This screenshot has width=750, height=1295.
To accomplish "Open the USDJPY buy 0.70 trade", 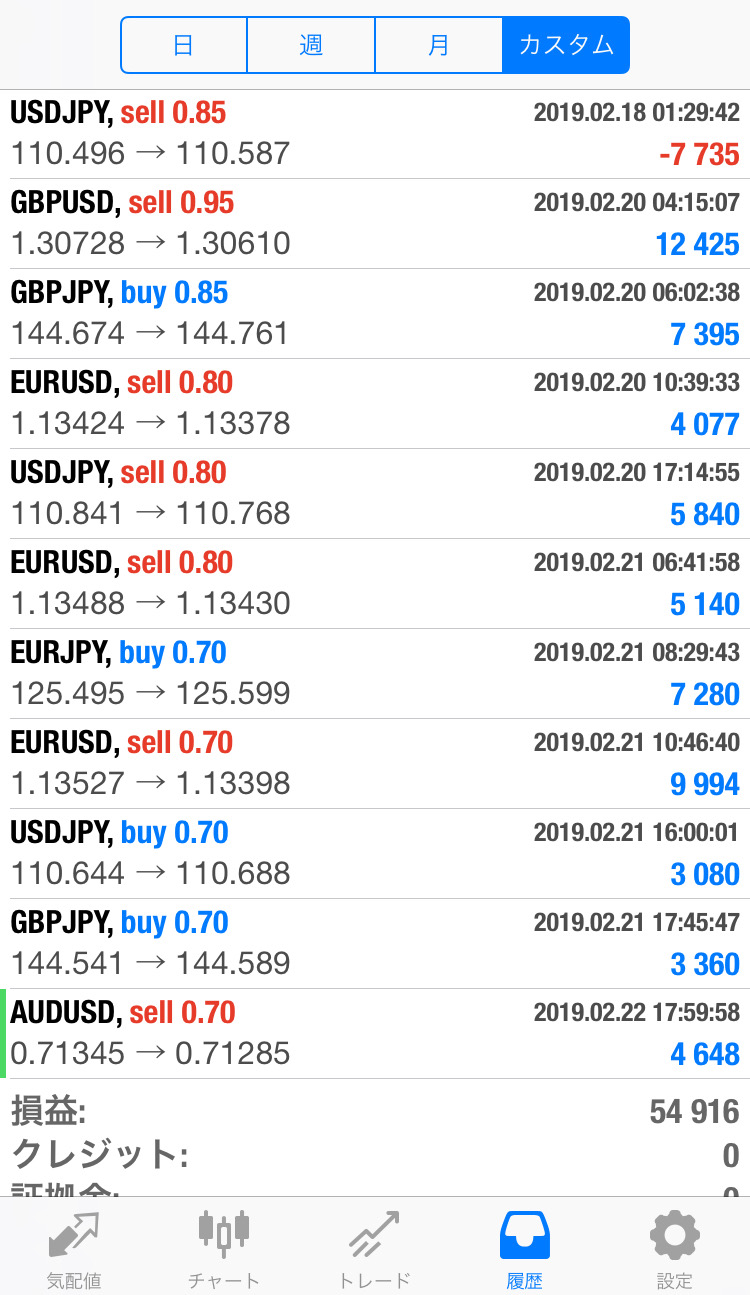I will pyautogui.click(x=375, y=854).
